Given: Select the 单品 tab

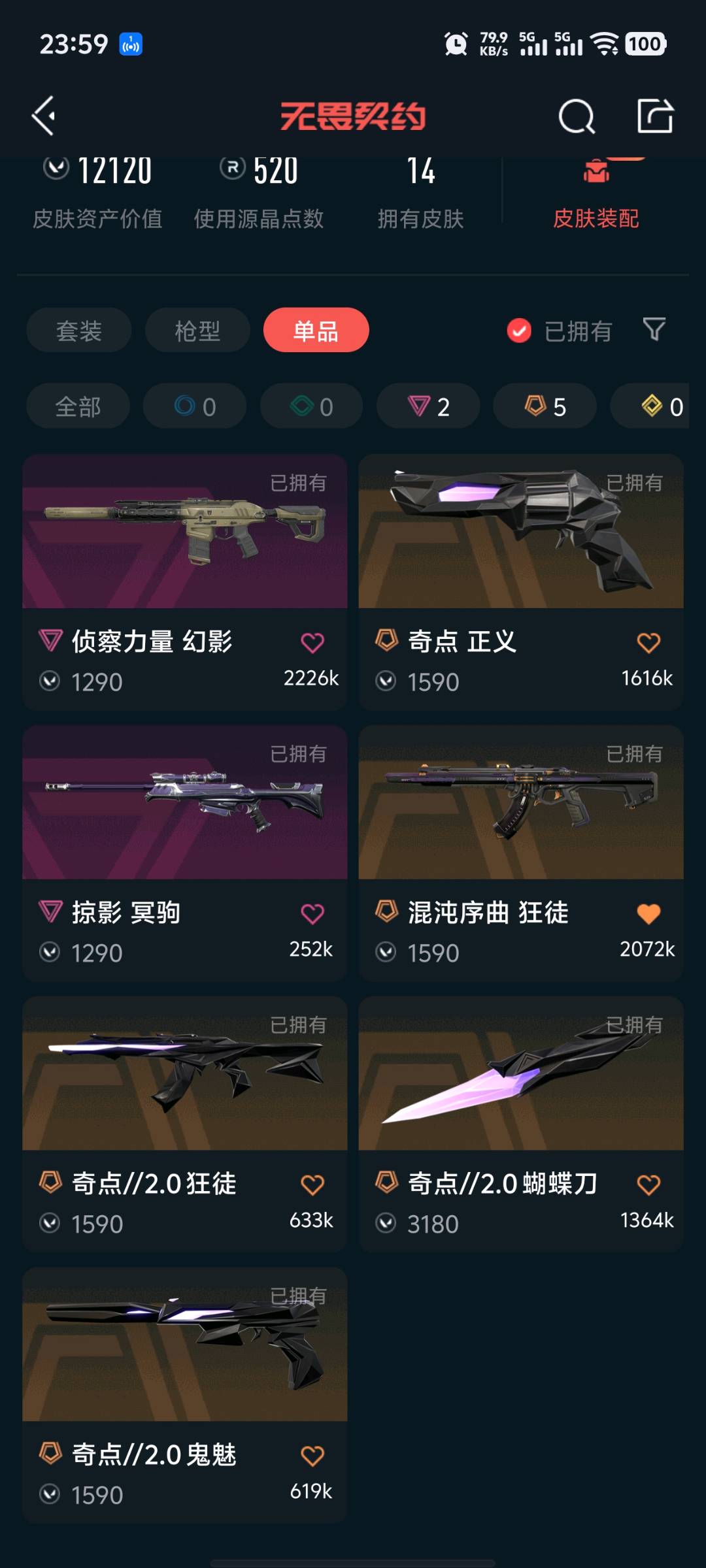Looking at the screenshot, I should (316, 331).
